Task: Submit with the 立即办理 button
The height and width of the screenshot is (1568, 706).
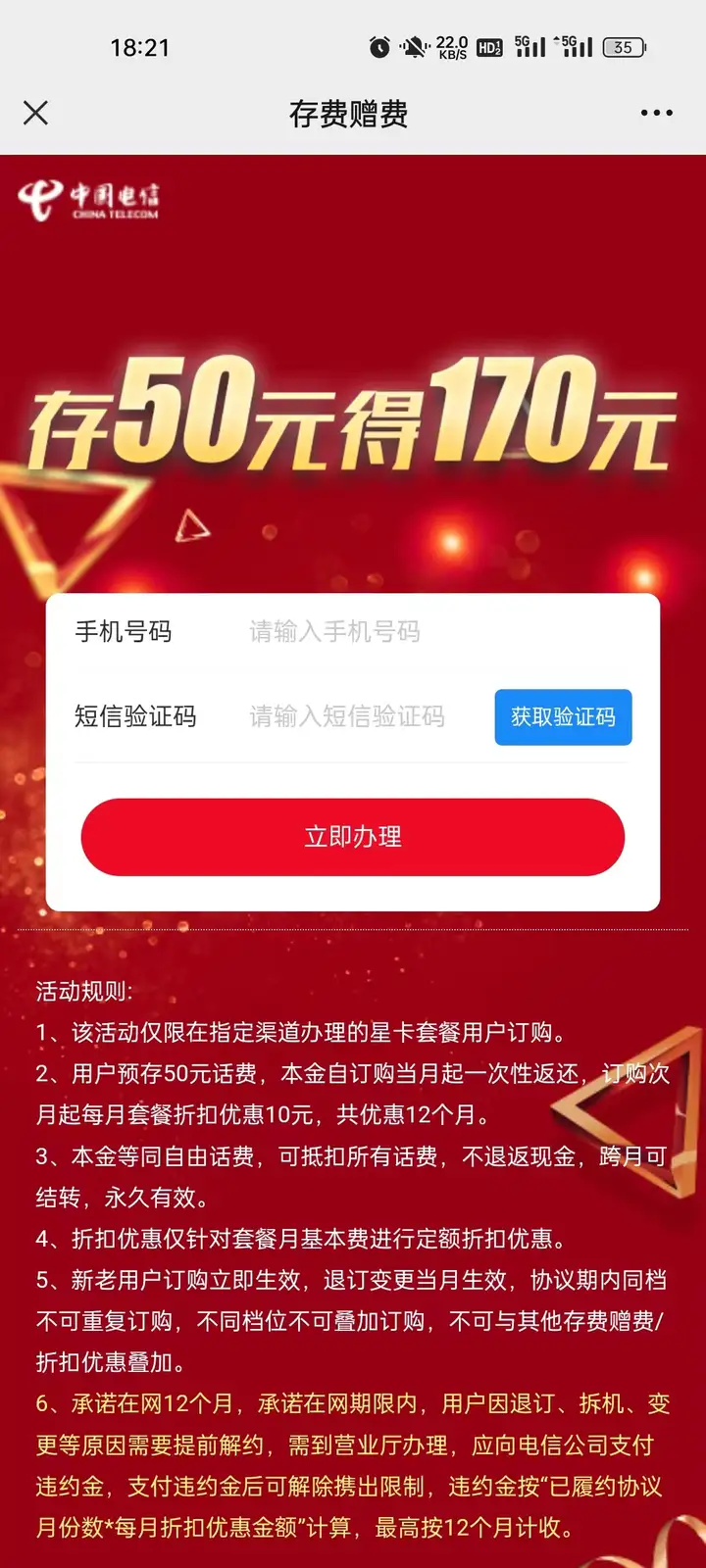Action: point(353,837)
